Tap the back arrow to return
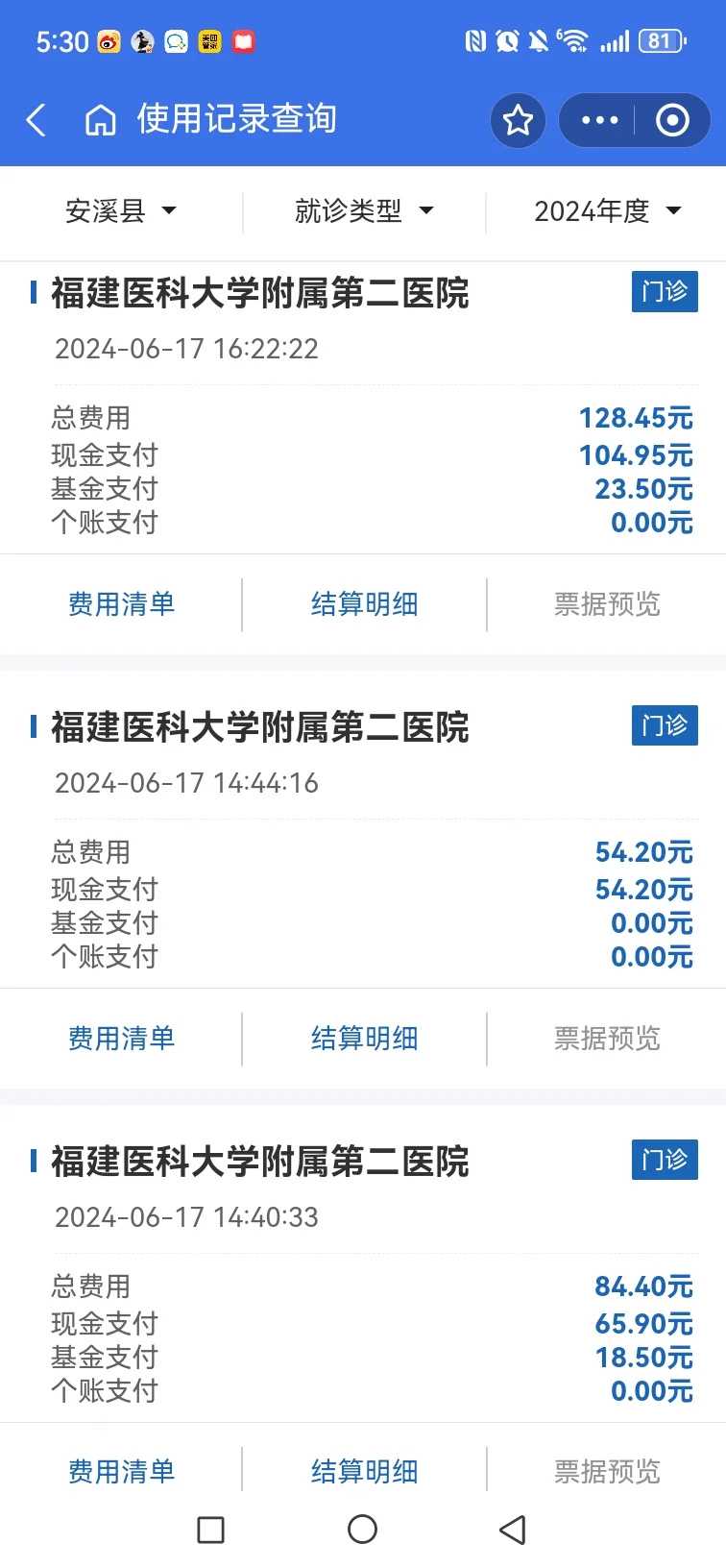This screenshot has height=1568, width=726. pyautogui.click(x=35, y=119)
